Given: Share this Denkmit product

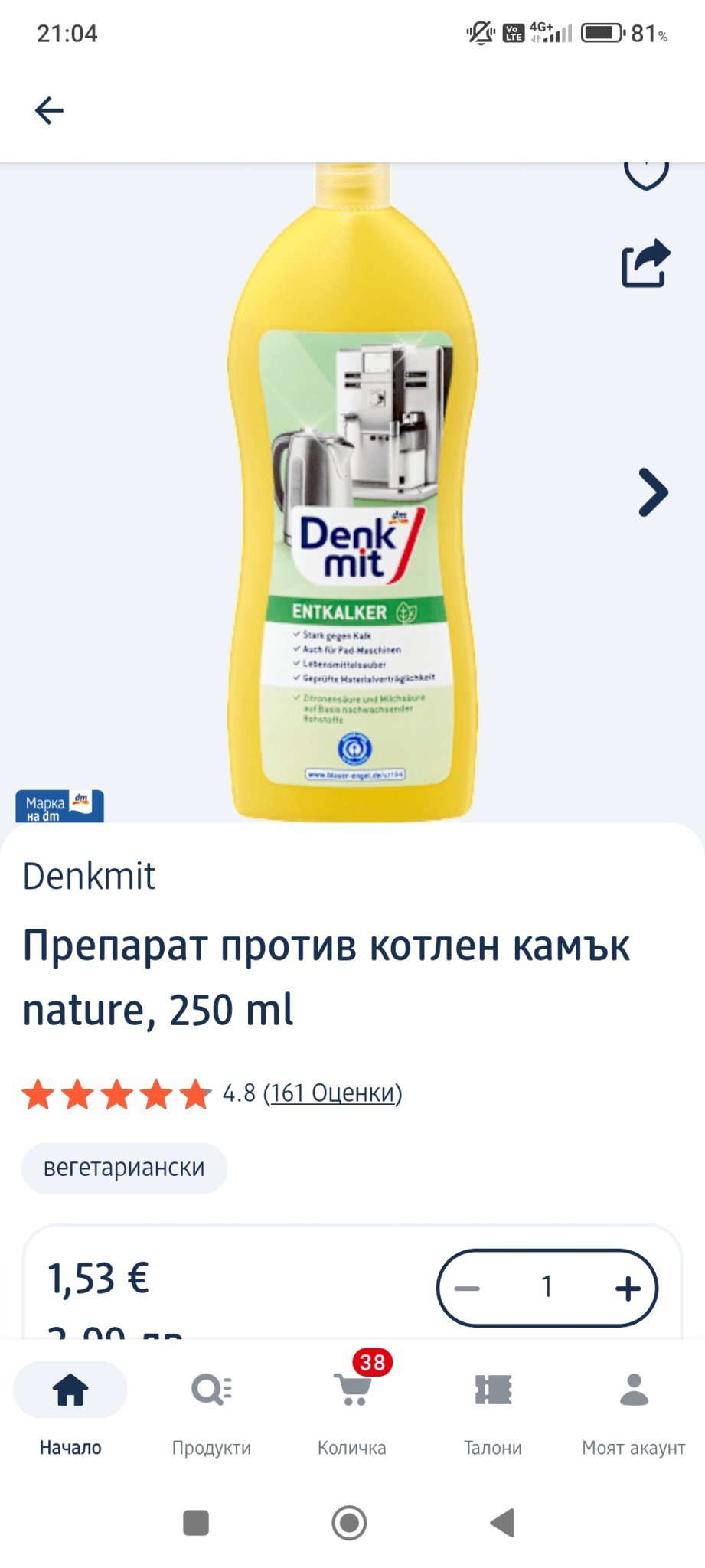Looking at the screenshot, I should point(645,264).
